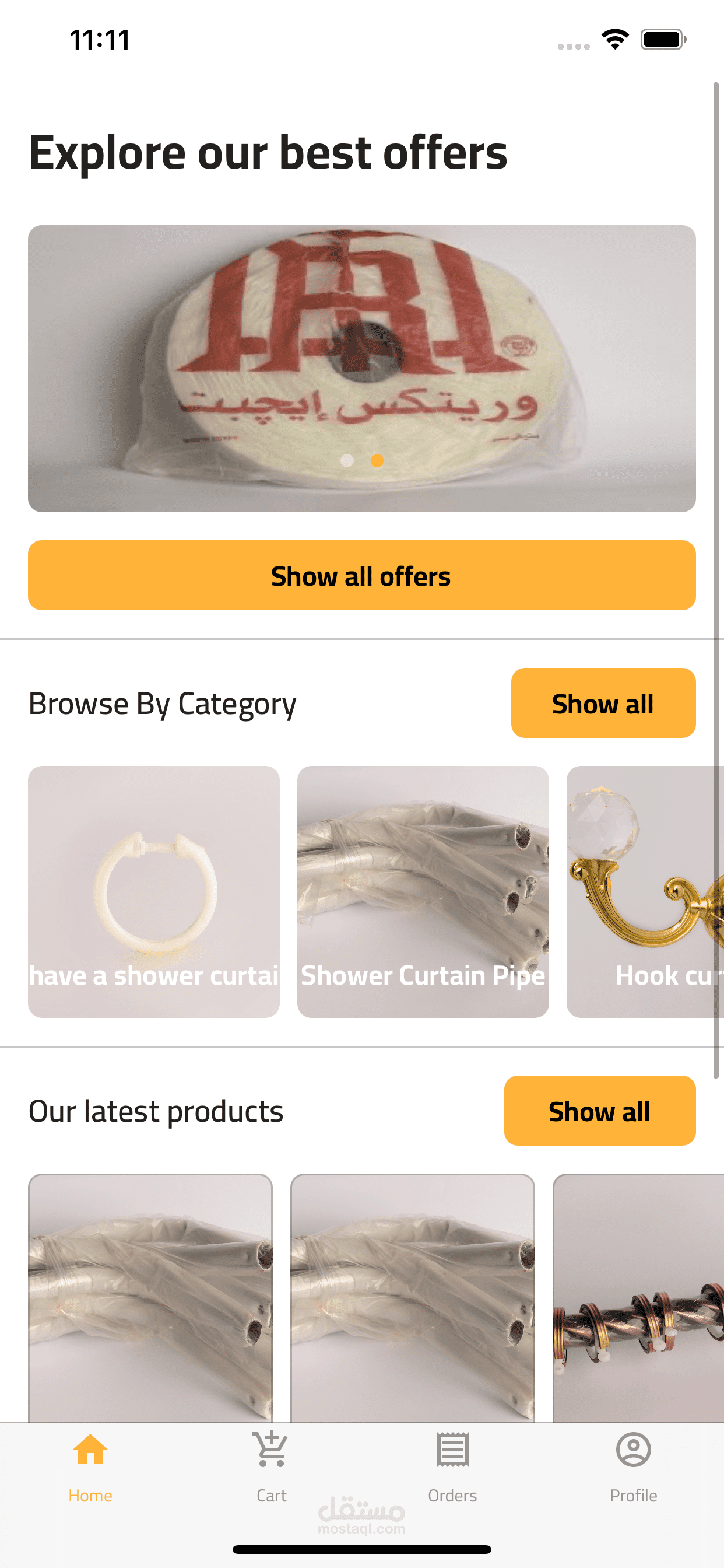Viewport: 724px width, 1568px height.
Task: Open the second latest product card
Action: coord(413,1297)
